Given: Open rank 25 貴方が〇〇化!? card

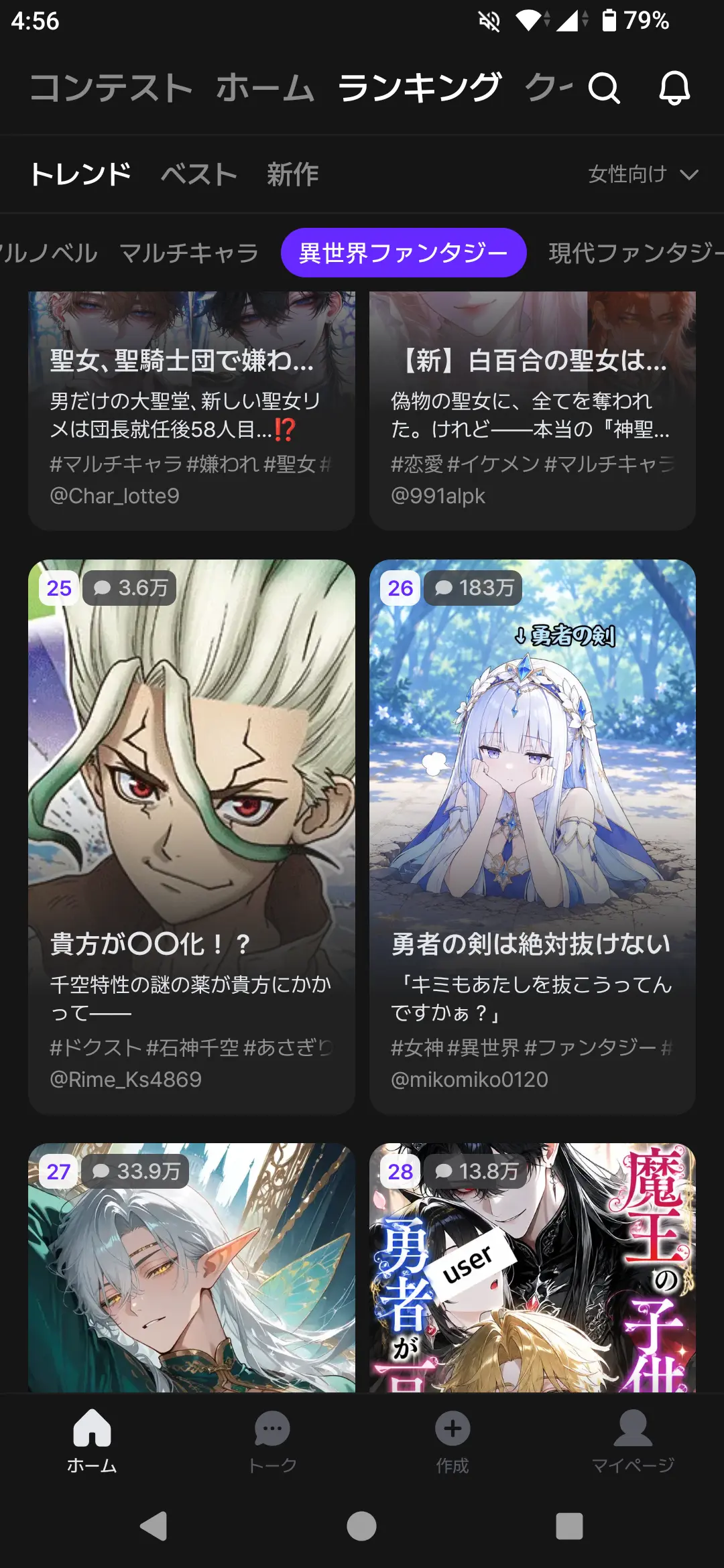Looking at the screenshot, I should (x=192, y=837).
